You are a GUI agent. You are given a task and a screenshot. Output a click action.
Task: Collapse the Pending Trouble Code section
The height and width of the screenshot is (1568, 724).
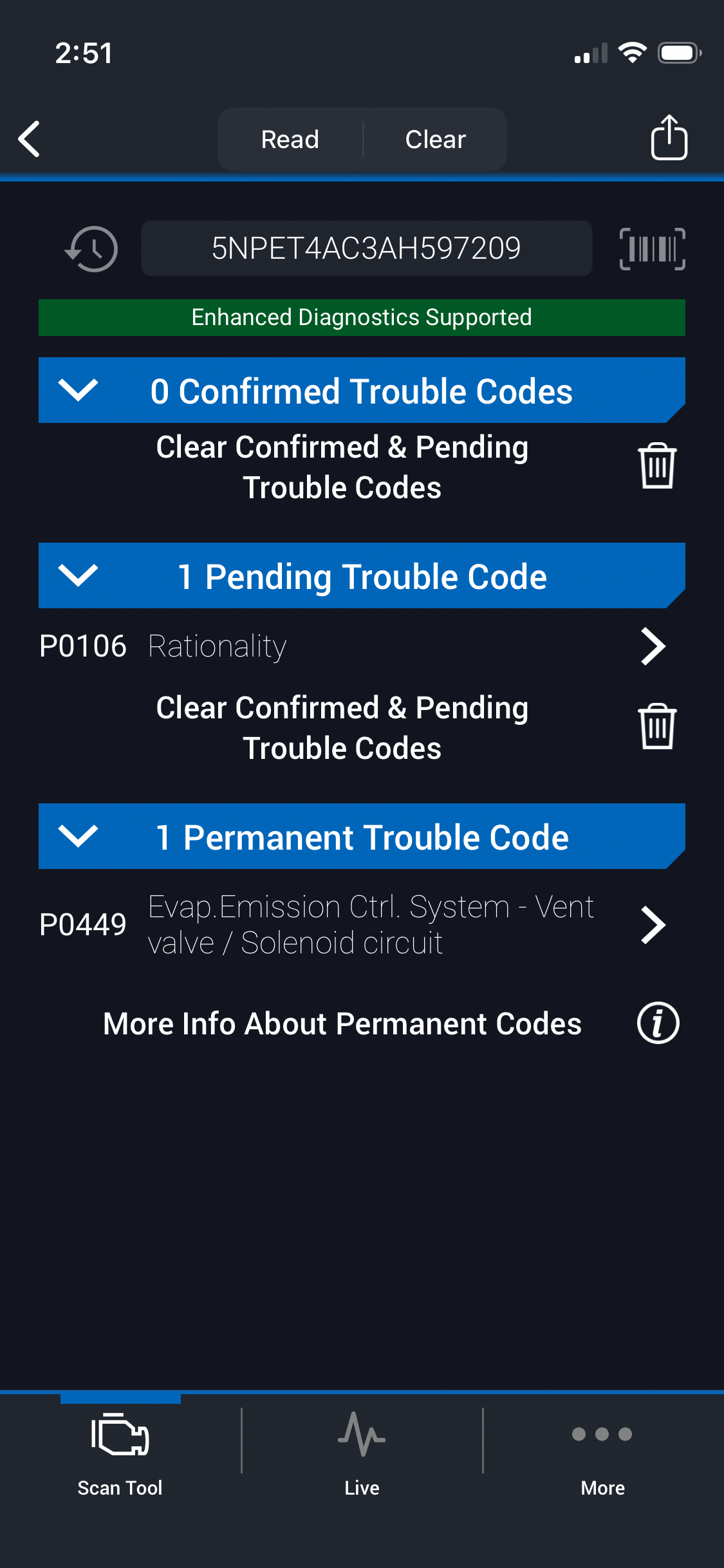78,575
